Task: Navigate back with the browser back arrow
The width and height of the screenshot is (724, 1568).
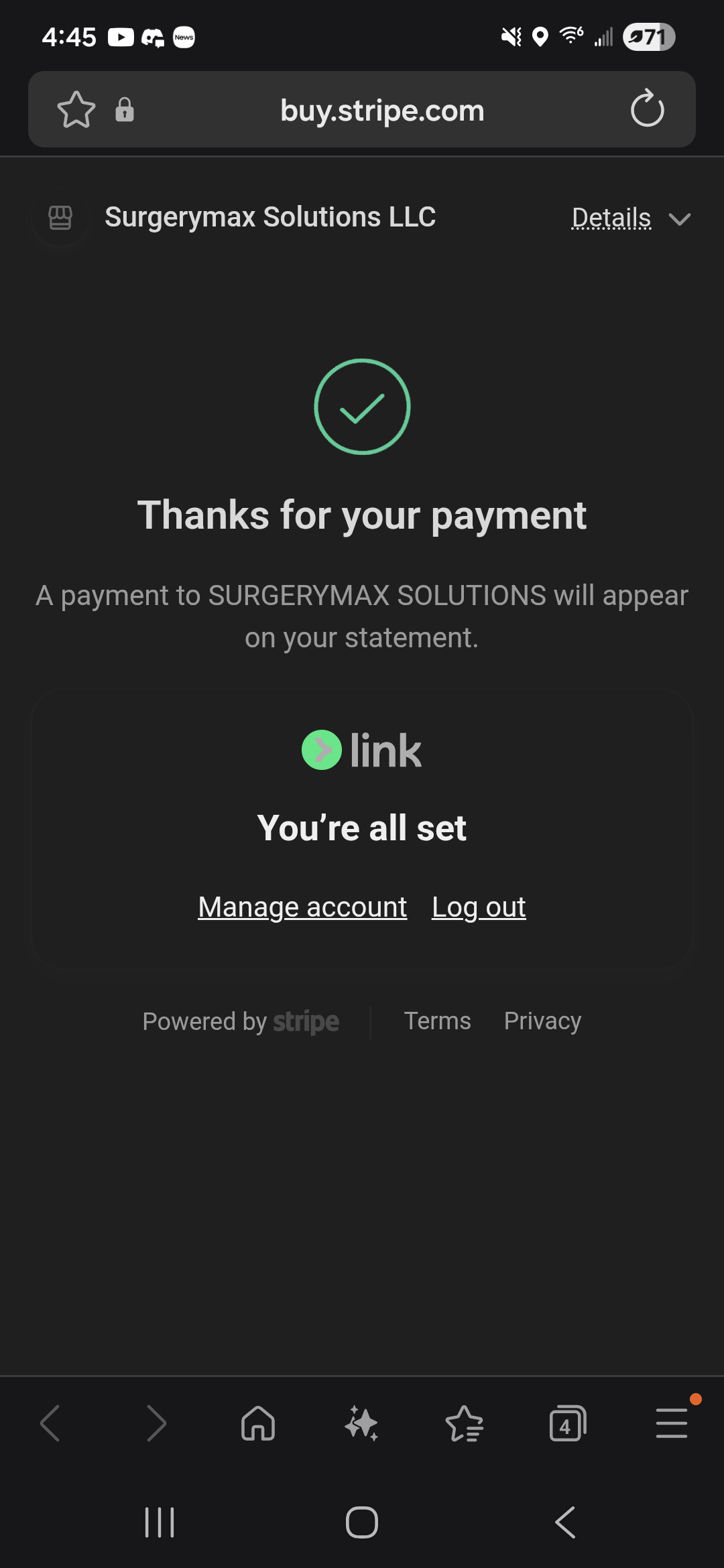Action: 51,1423
